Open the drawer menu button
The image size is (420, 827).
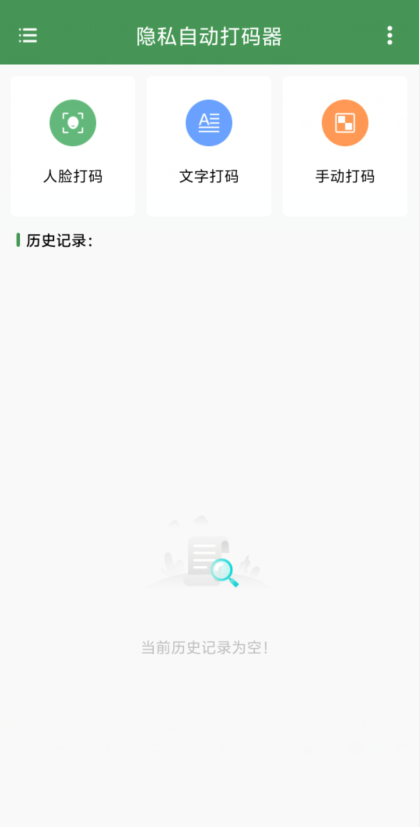[28, 35]
